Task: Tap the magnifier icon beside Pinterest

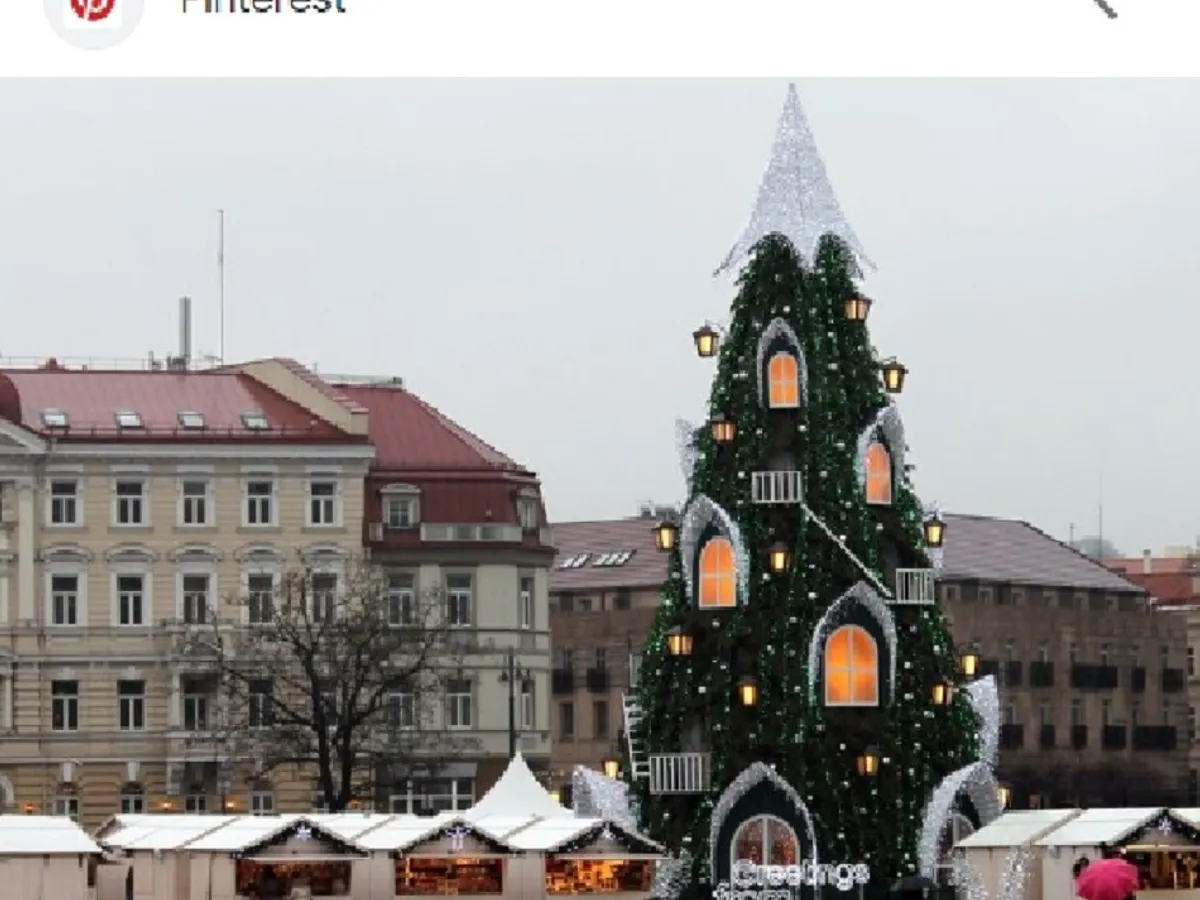Action: tap(1104, 8)
